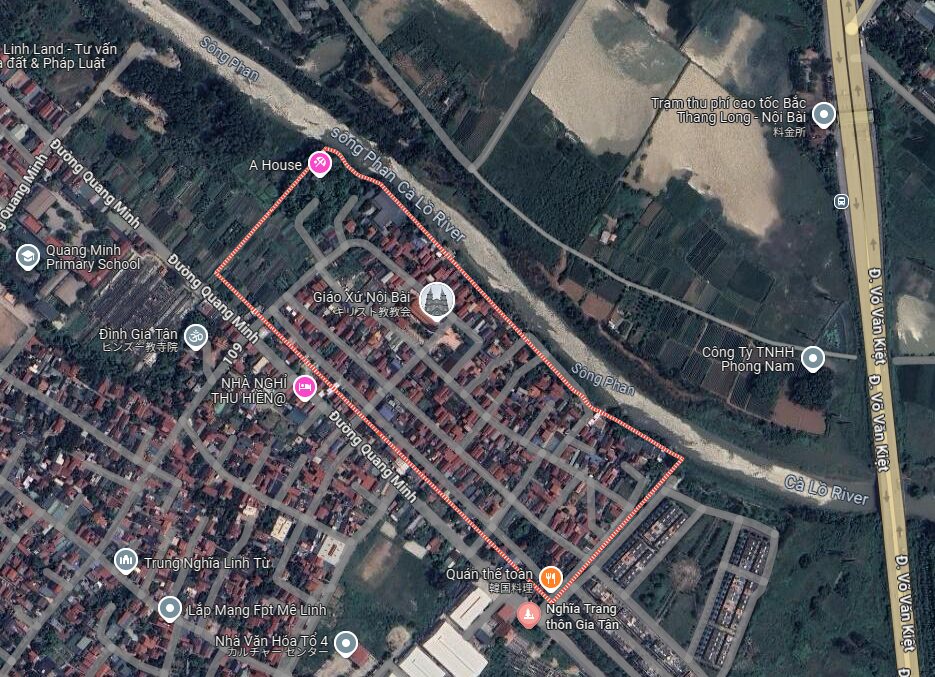
Task: Open the Công Ty TNHH Phong Nam pin
Action: pos(813,358)
